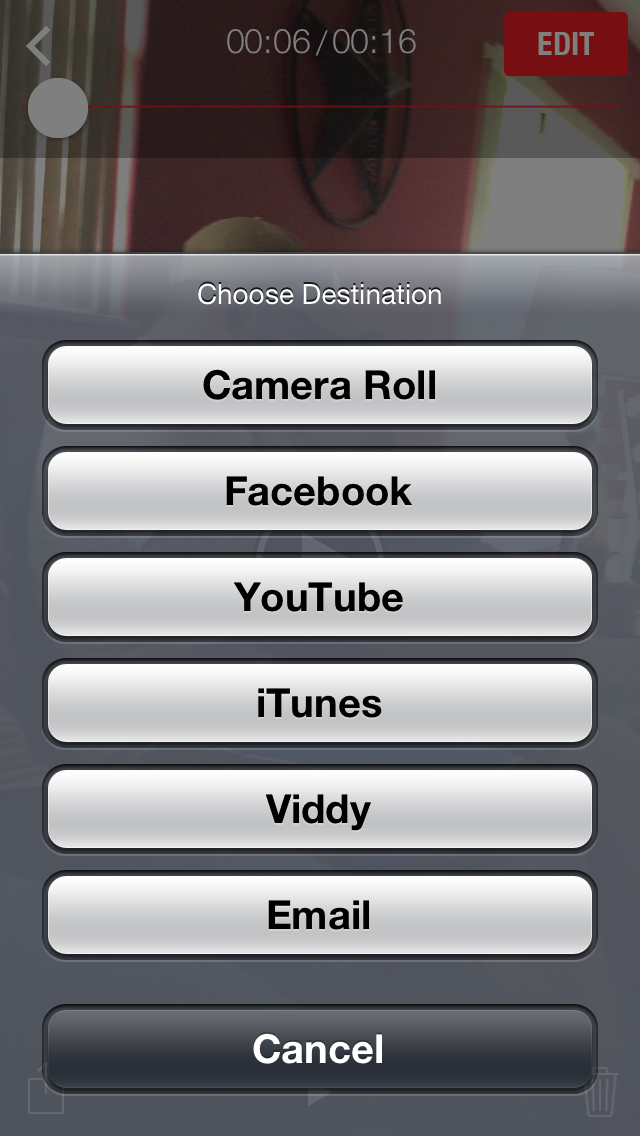Send the video to Viddy
This screenshot has width=640, height=1136.
[319, 809]
